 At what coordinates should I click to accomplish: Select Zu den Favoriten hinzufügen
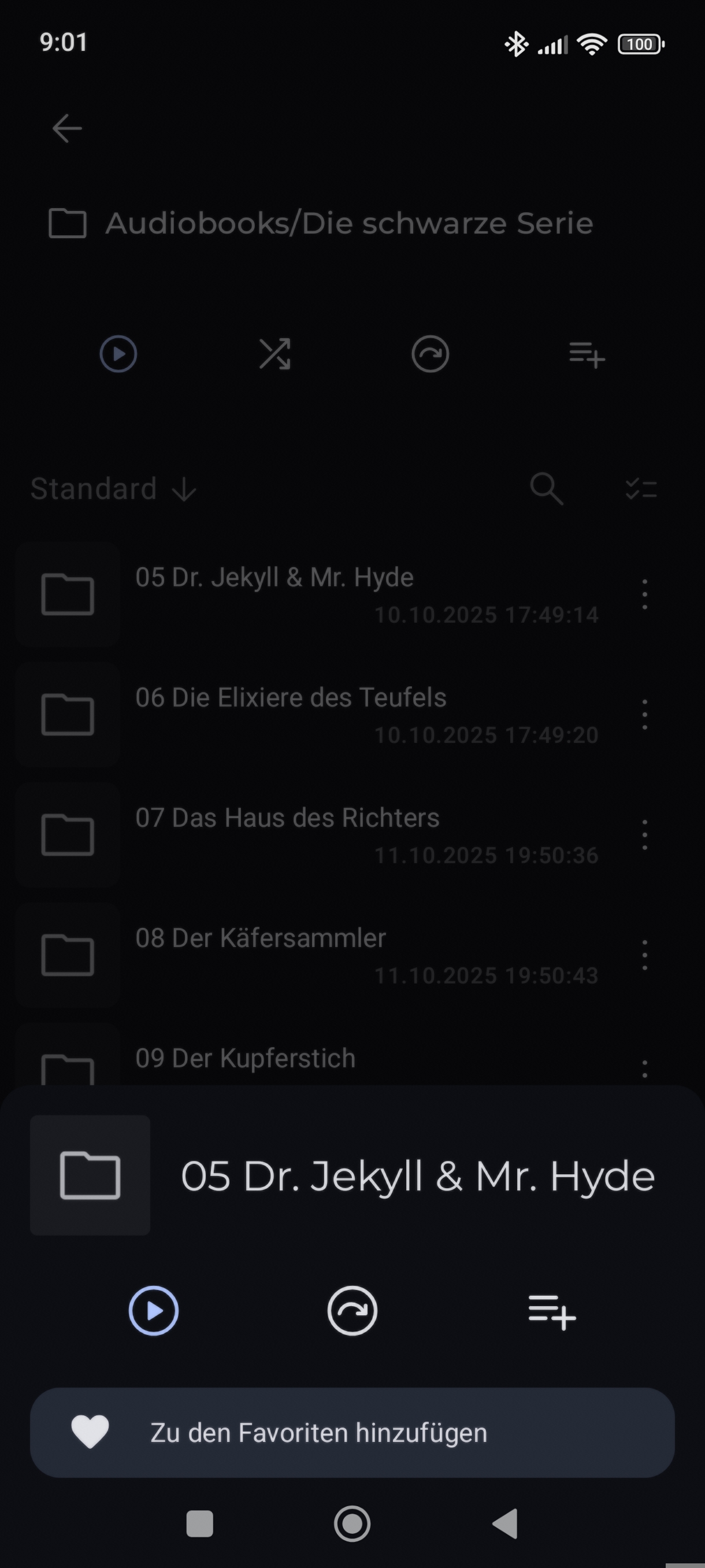click(x=352, y=1432)
